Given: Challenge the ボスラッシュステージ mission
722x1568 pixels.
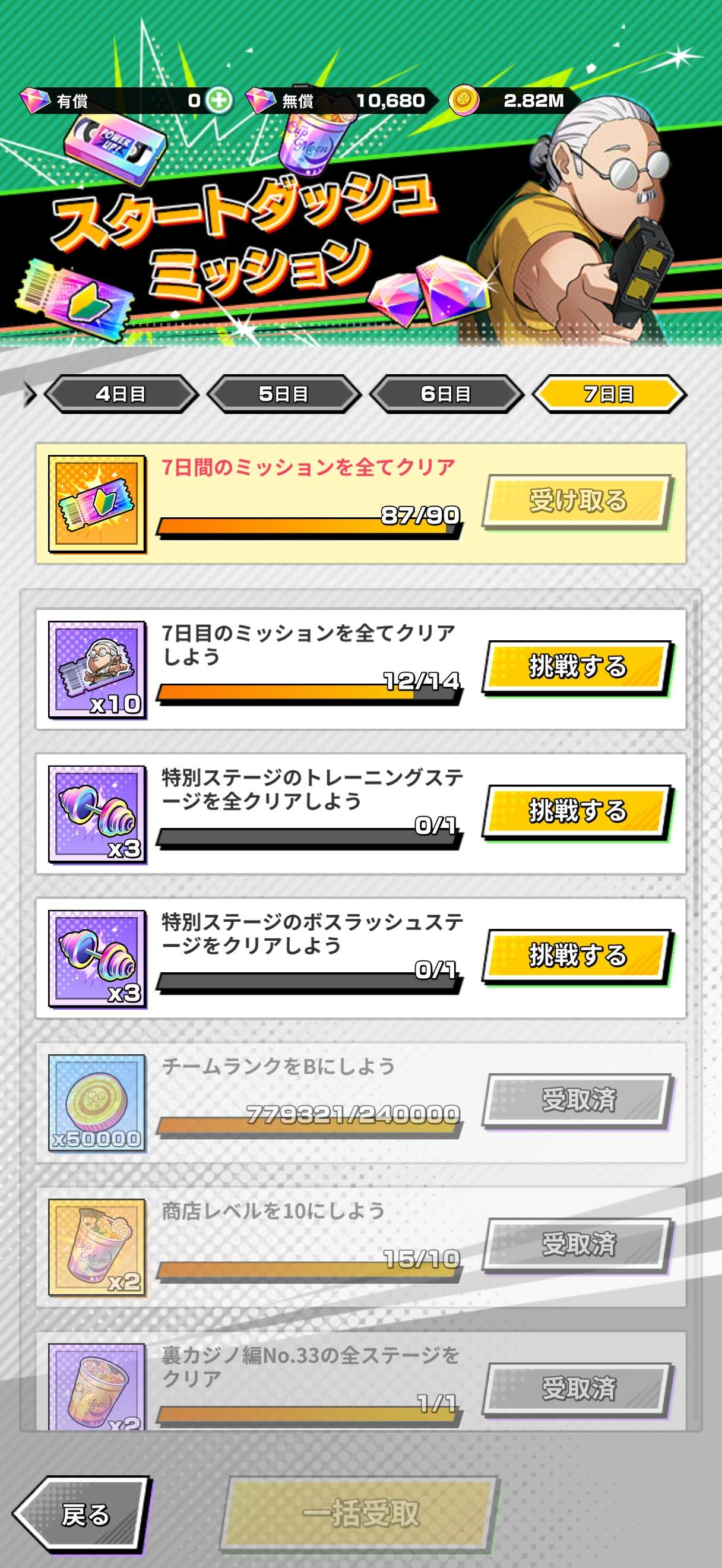Looking at the screenshot, I should 577,956.
